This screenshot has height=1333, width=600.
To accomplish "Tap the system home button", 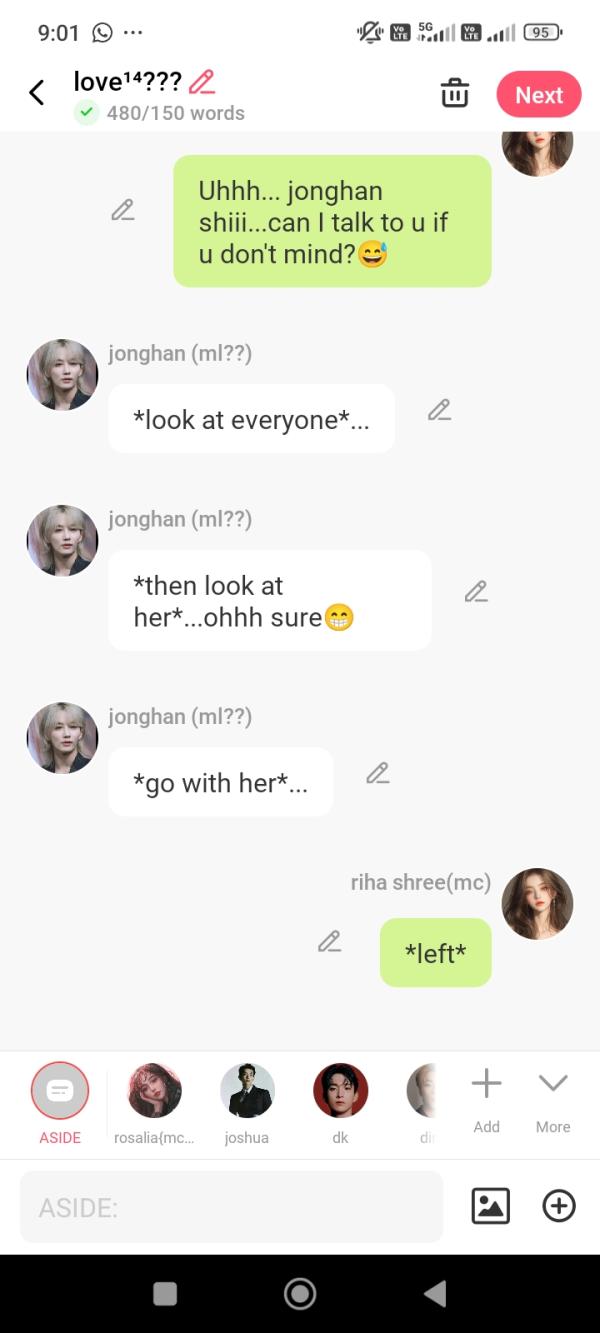I will click(300, 1293).
